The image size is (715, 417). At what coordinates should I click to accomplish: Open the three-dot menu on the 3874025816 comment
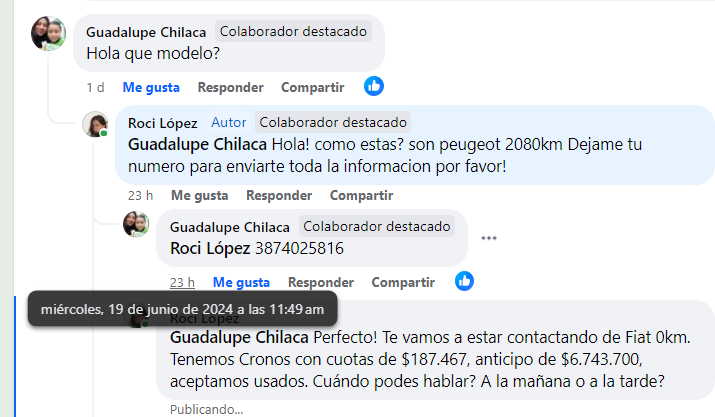[x=489, y=238]
